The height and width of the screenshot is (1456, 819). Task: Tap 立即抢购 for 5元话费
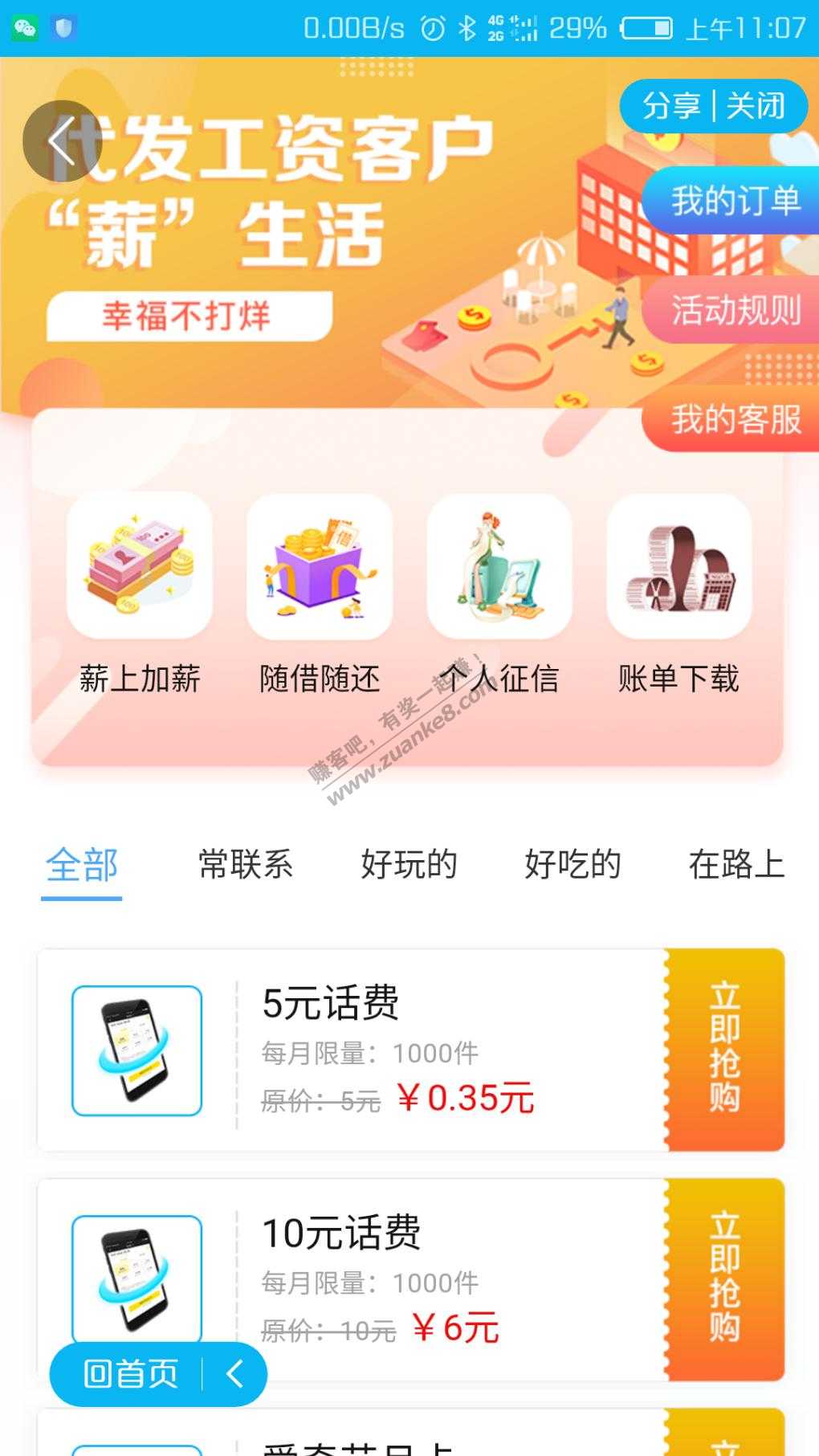pyautogui.click(x=725, y=1049)
